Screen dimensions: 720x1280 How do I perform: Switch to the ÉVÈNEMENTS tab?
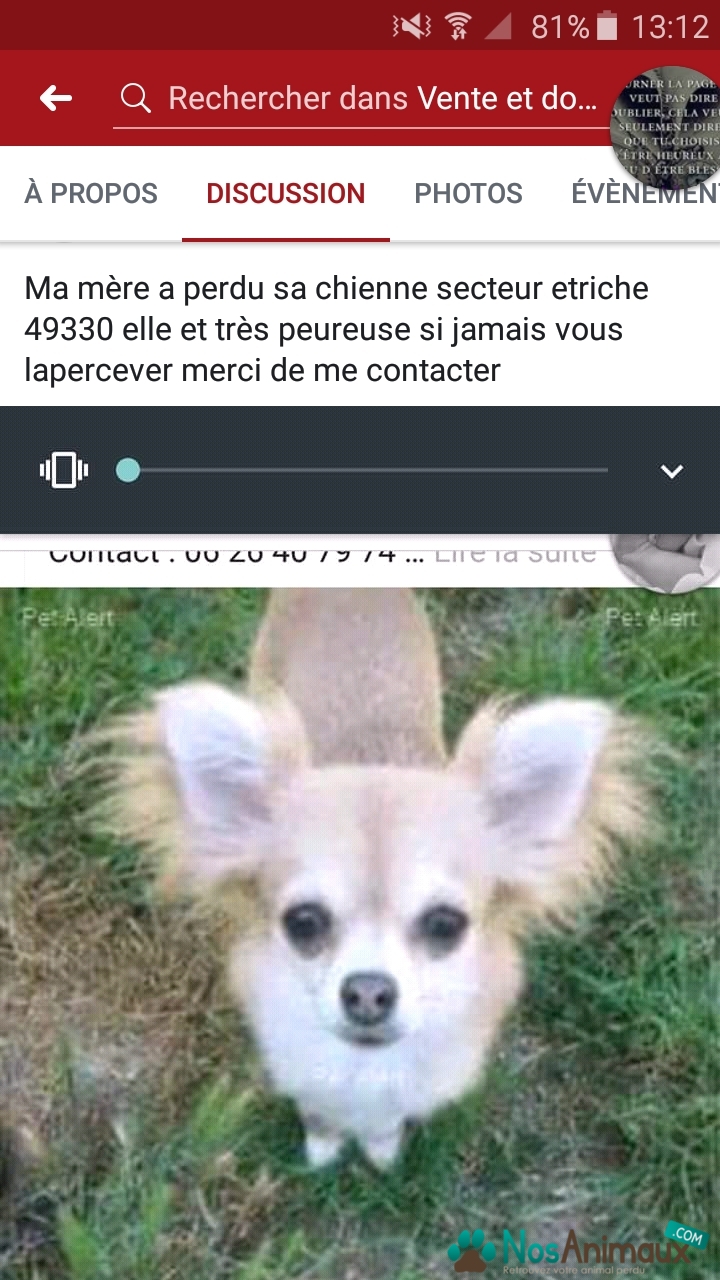(645, 193)
